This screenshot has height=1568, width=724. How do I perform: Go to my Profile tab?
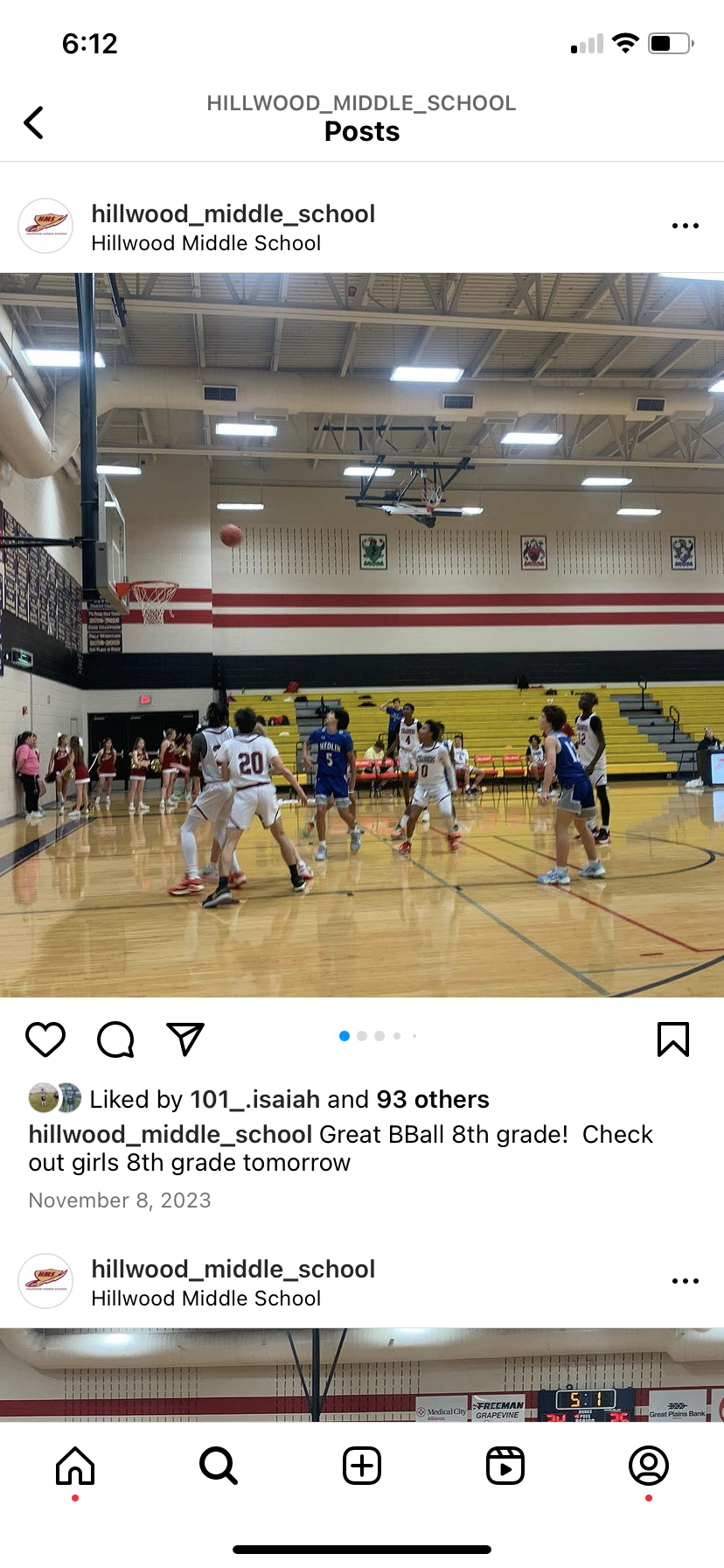(x=649, y=1466)
